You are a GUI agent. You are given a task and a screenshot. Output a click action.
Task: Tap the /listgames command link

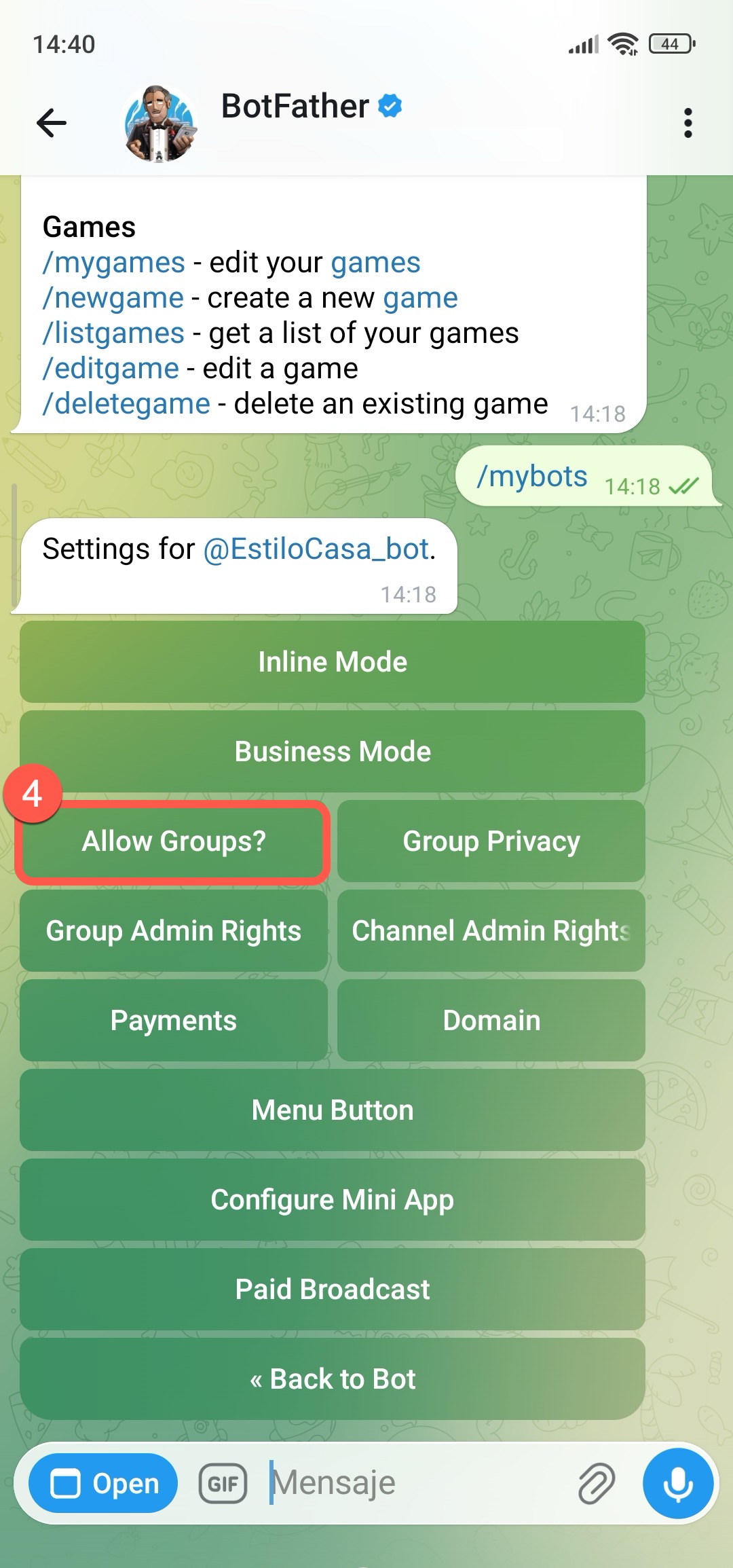[113, 333]
